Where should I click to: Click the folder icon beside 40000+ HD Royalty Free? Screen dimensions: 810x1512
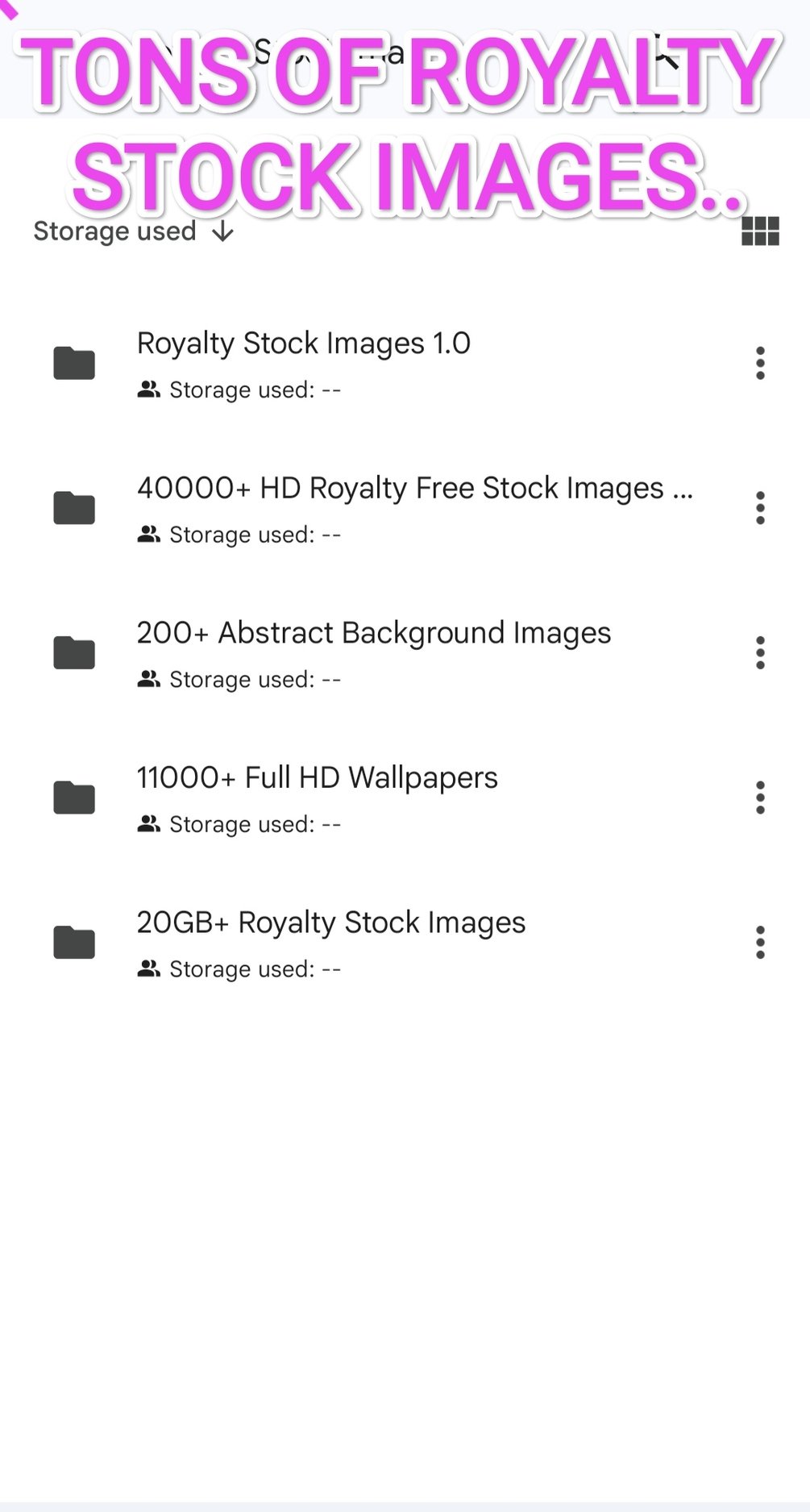point(73,506)
